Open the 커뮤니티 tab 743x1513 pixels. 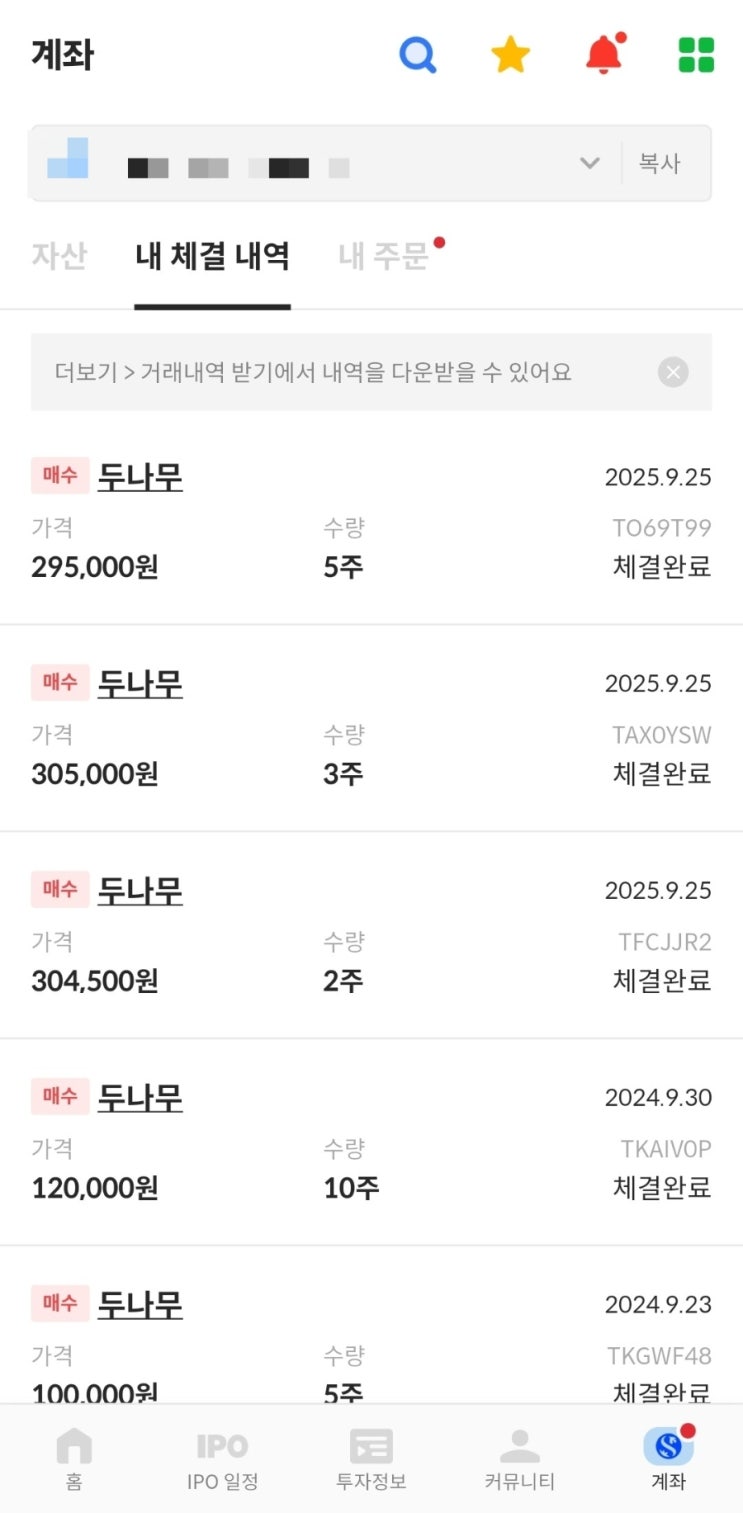coord(519,1458)
